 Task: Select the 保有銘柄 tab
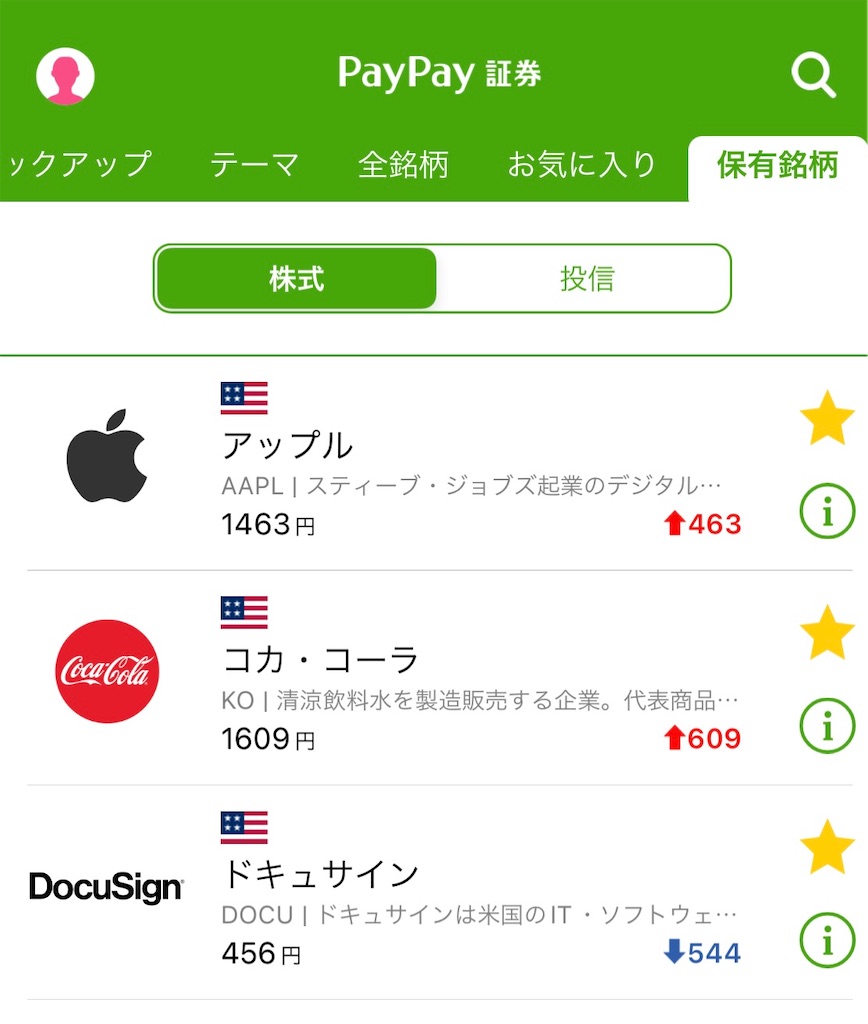click(777, 165)
